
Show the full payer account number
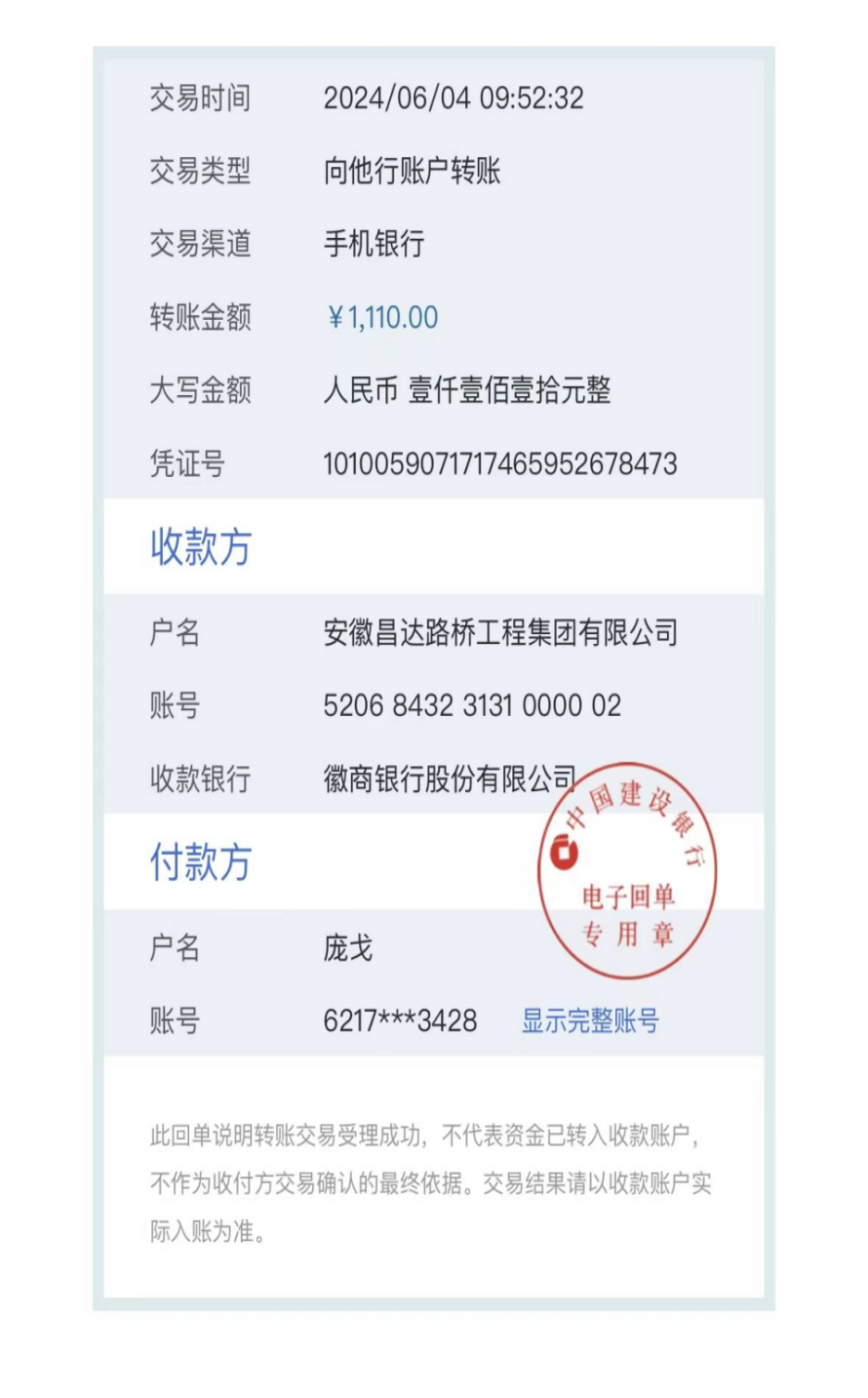[x=590, y=1020]
